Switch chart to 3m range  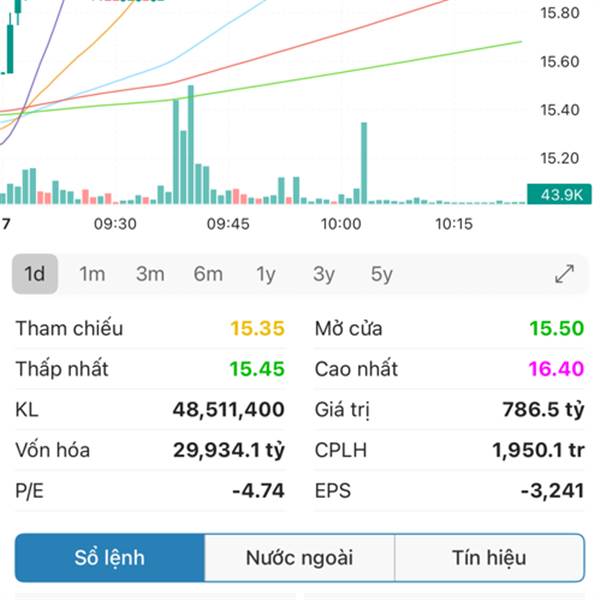point(150,274)
